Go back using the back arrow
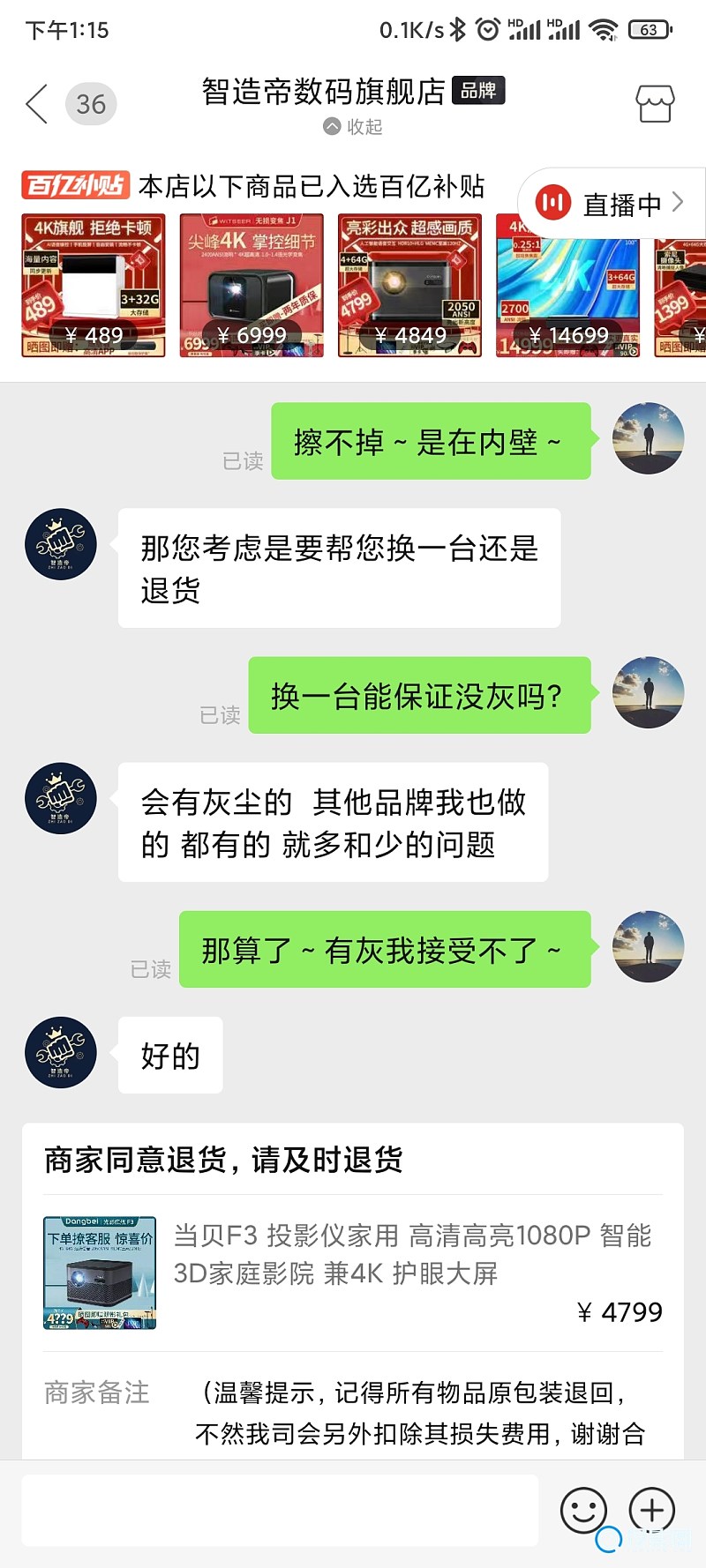Image resolution: width=706 pixels, height=1568 pixels. coord(36,104)
